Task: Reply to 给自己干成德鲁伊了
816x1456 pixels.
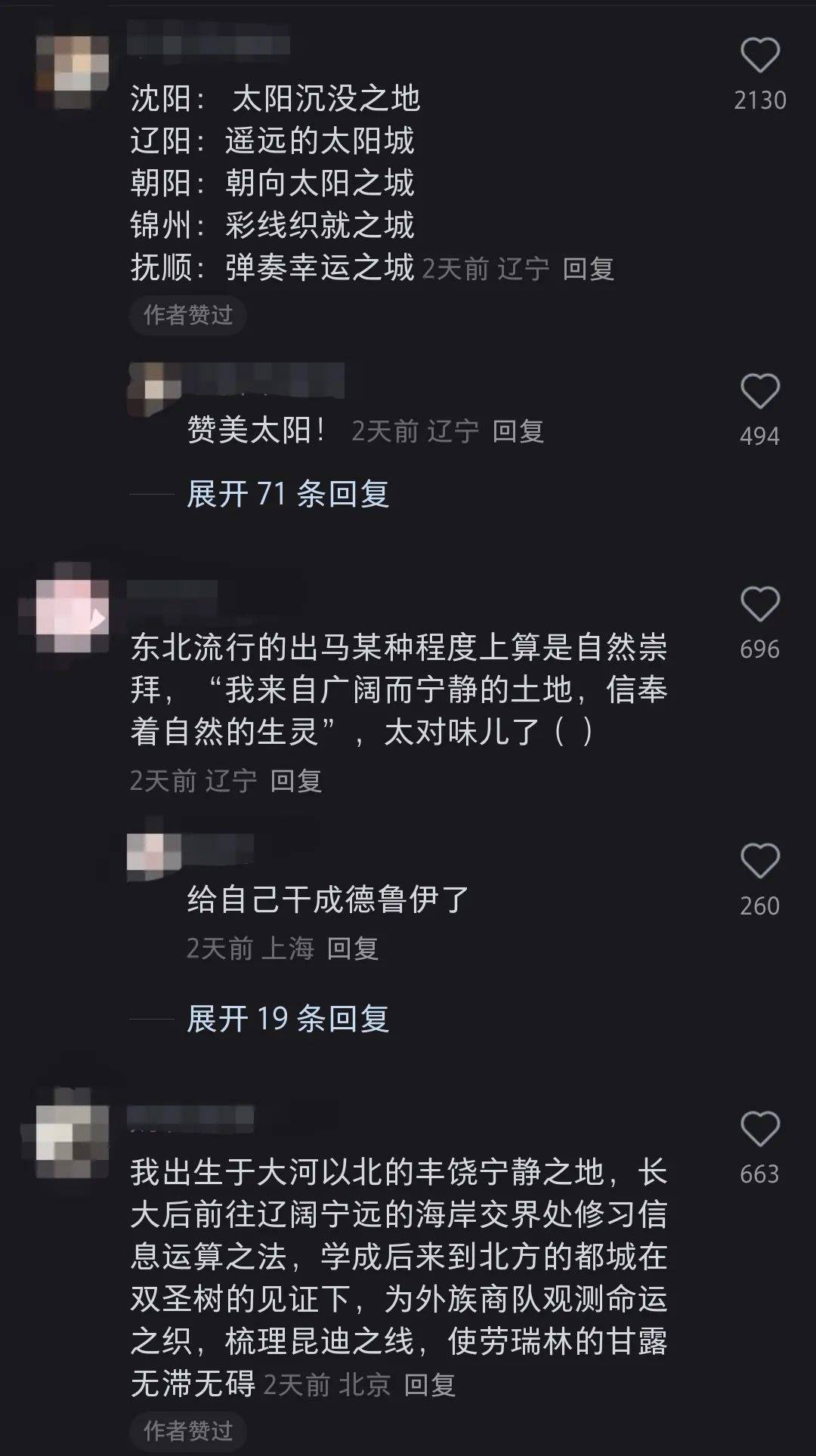Action: [x=352, y=949]
